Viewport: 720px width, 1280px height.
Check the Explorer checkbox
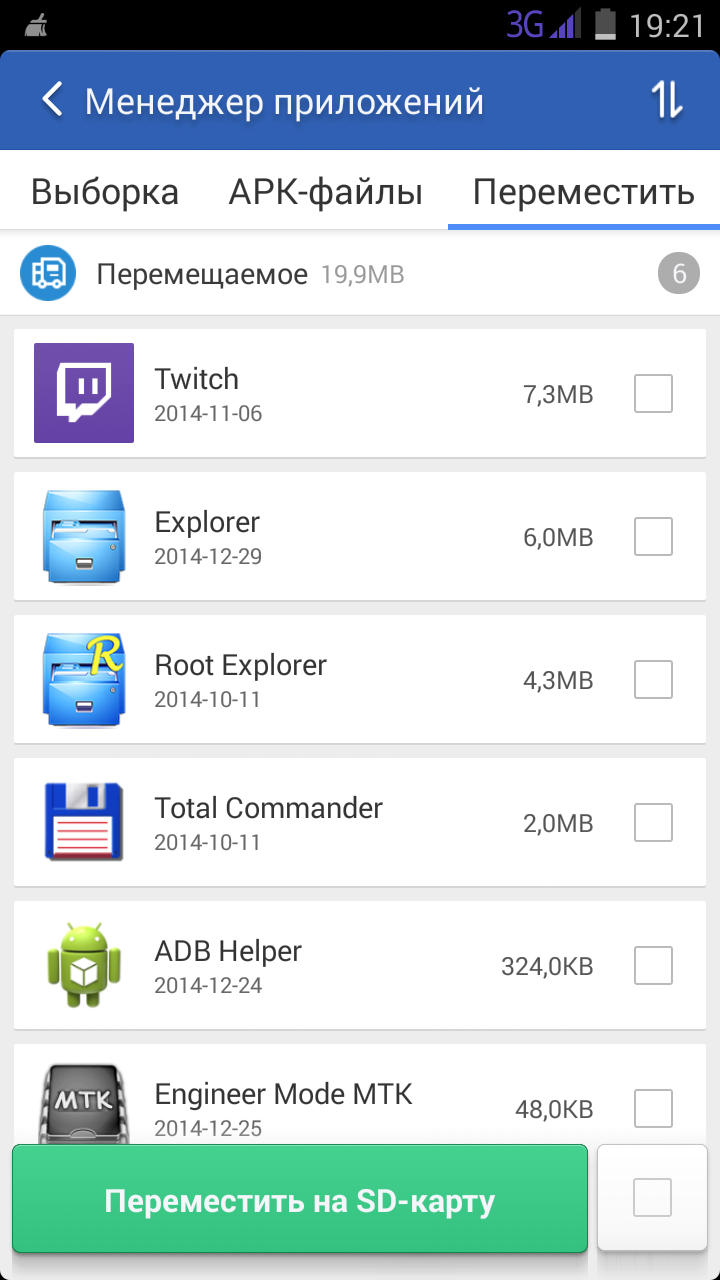(x=653, y=537)
